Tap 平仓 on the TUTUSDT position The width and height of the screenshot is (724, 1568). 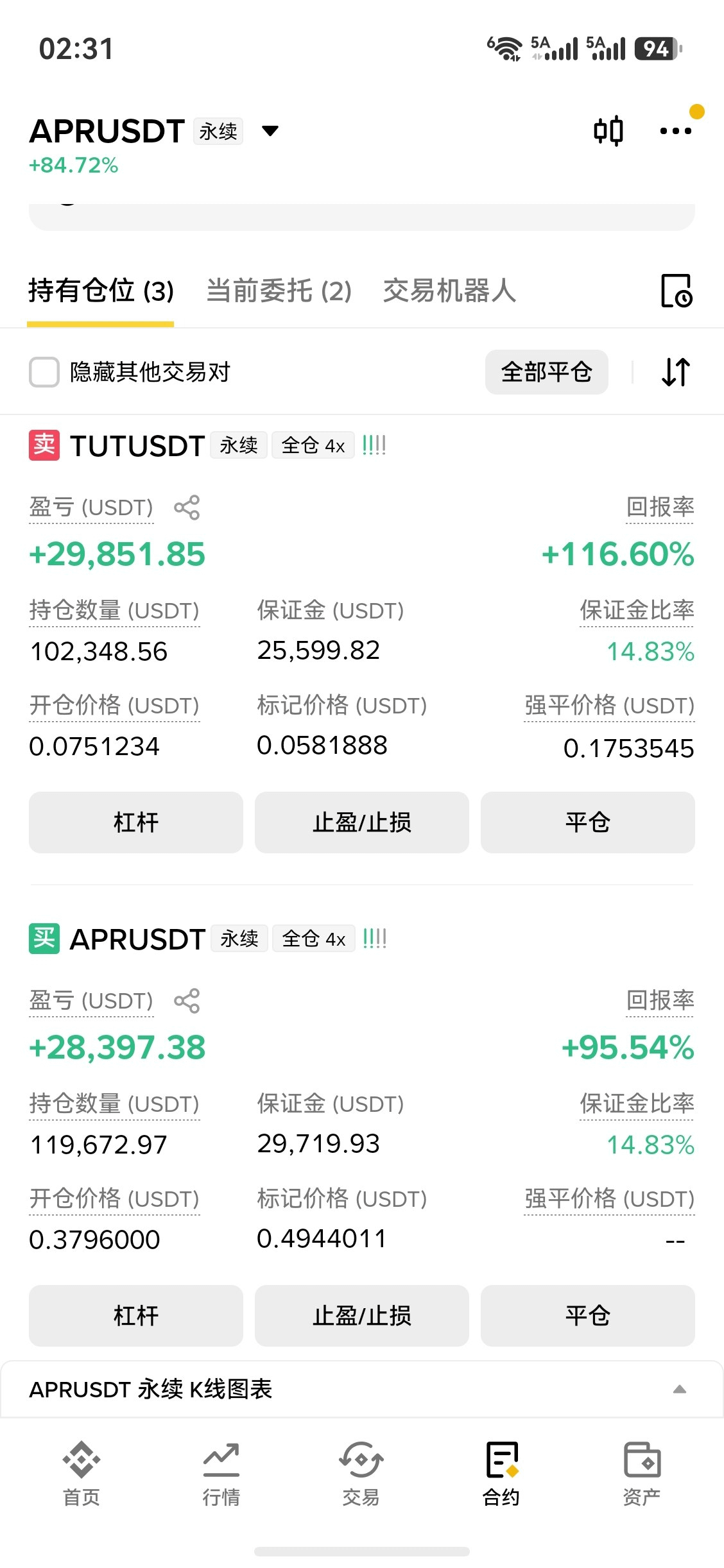(588, 822)
